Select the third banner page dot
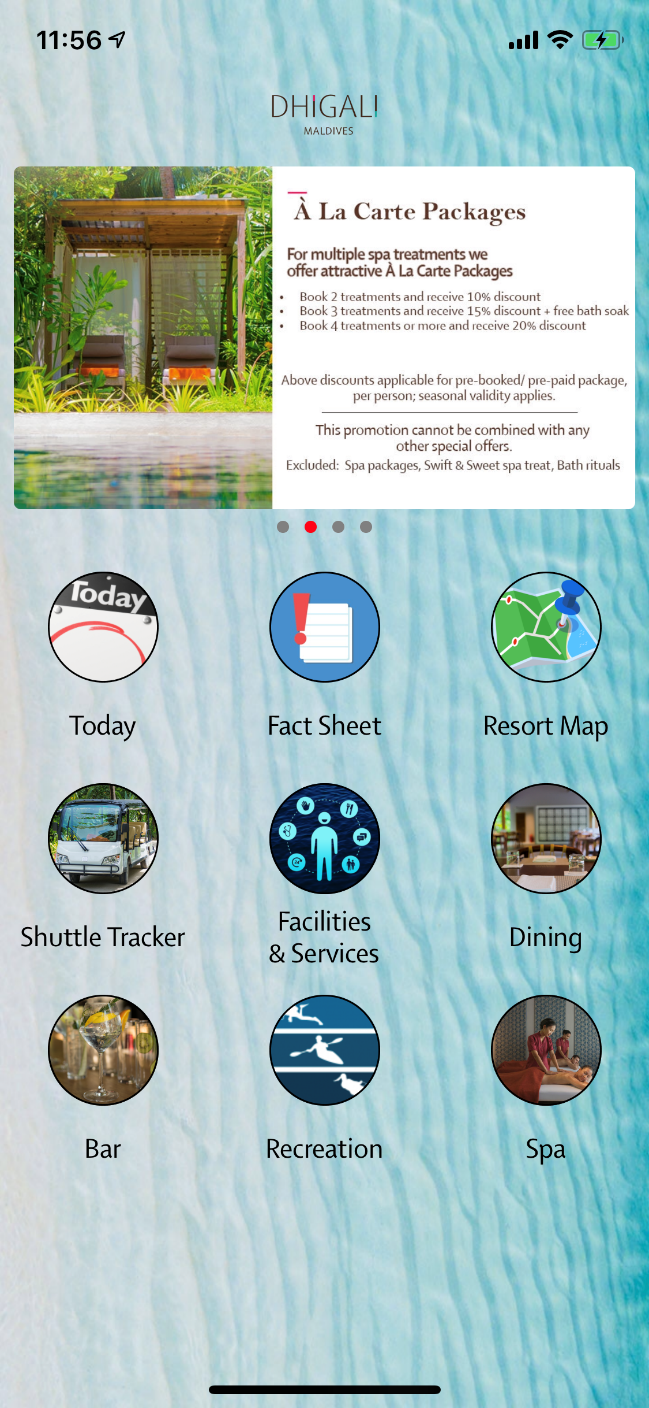The image size is (649, 1408). pyautogui.click(x=338, y=527)
